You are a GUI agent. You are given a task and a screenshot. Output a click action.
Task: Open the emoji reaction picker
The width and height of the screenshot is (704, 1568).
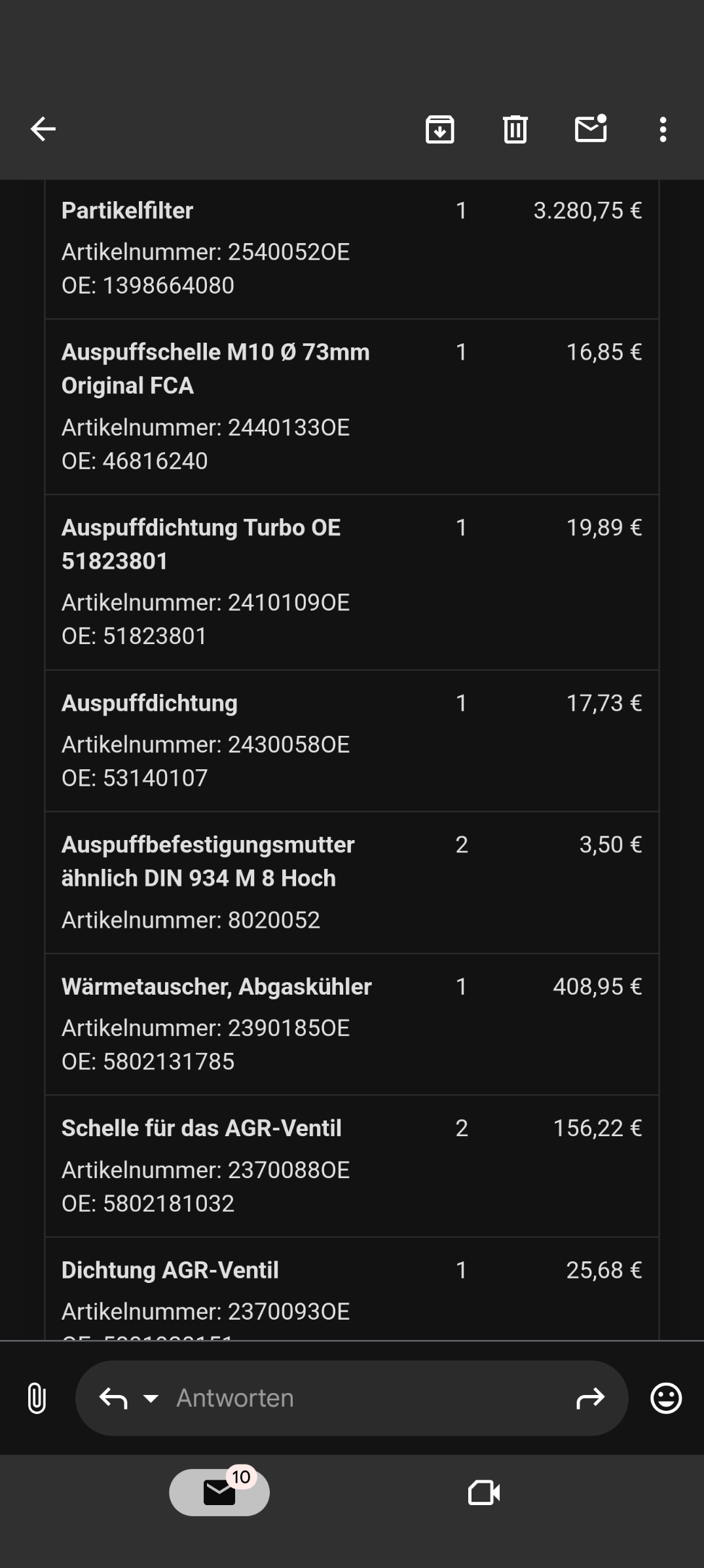tap(666, 1398)
